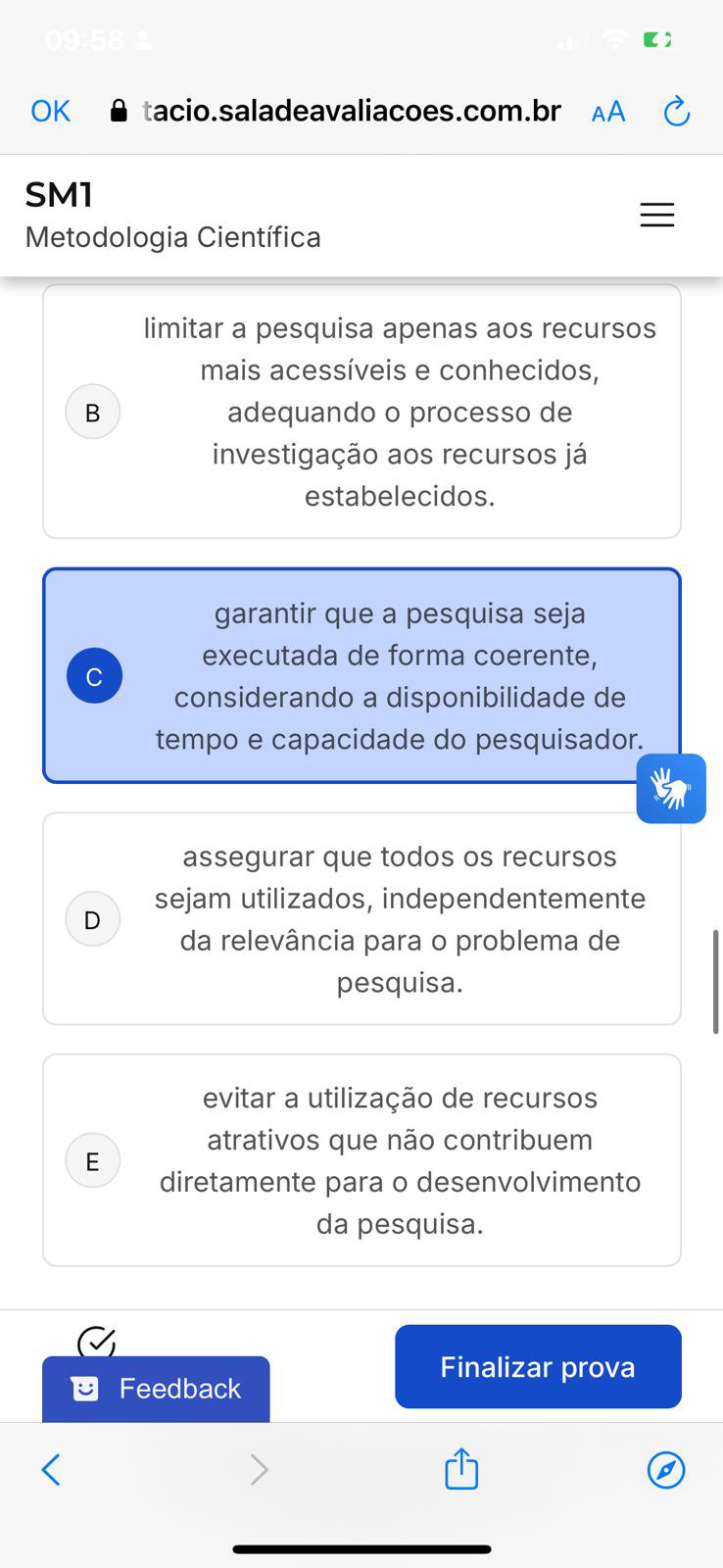Tap the address bar URL

coord(351,112)
